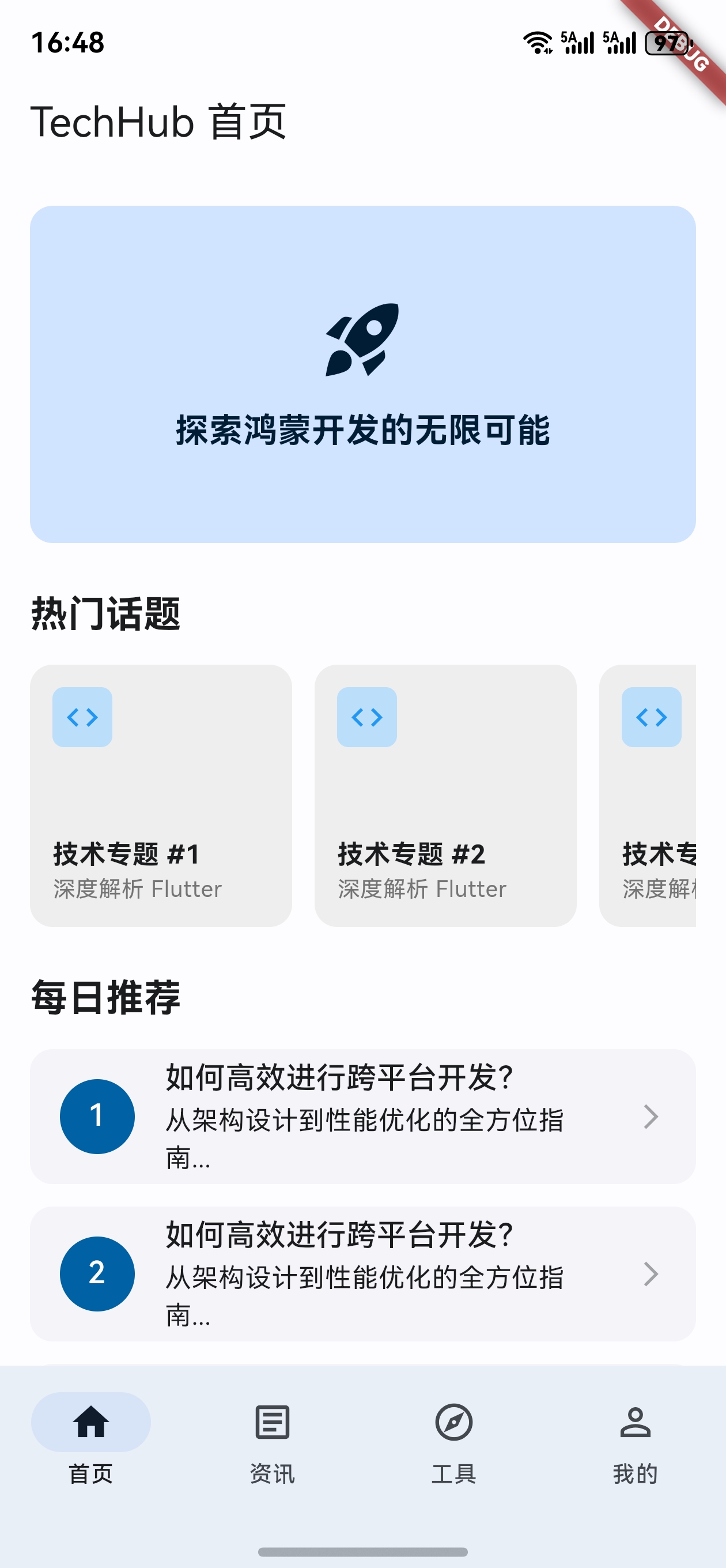The height and width of the screenshot is (1568, 726).
Task: Tap the 工具 compass tool icon
Action: tap(454, 1423)
